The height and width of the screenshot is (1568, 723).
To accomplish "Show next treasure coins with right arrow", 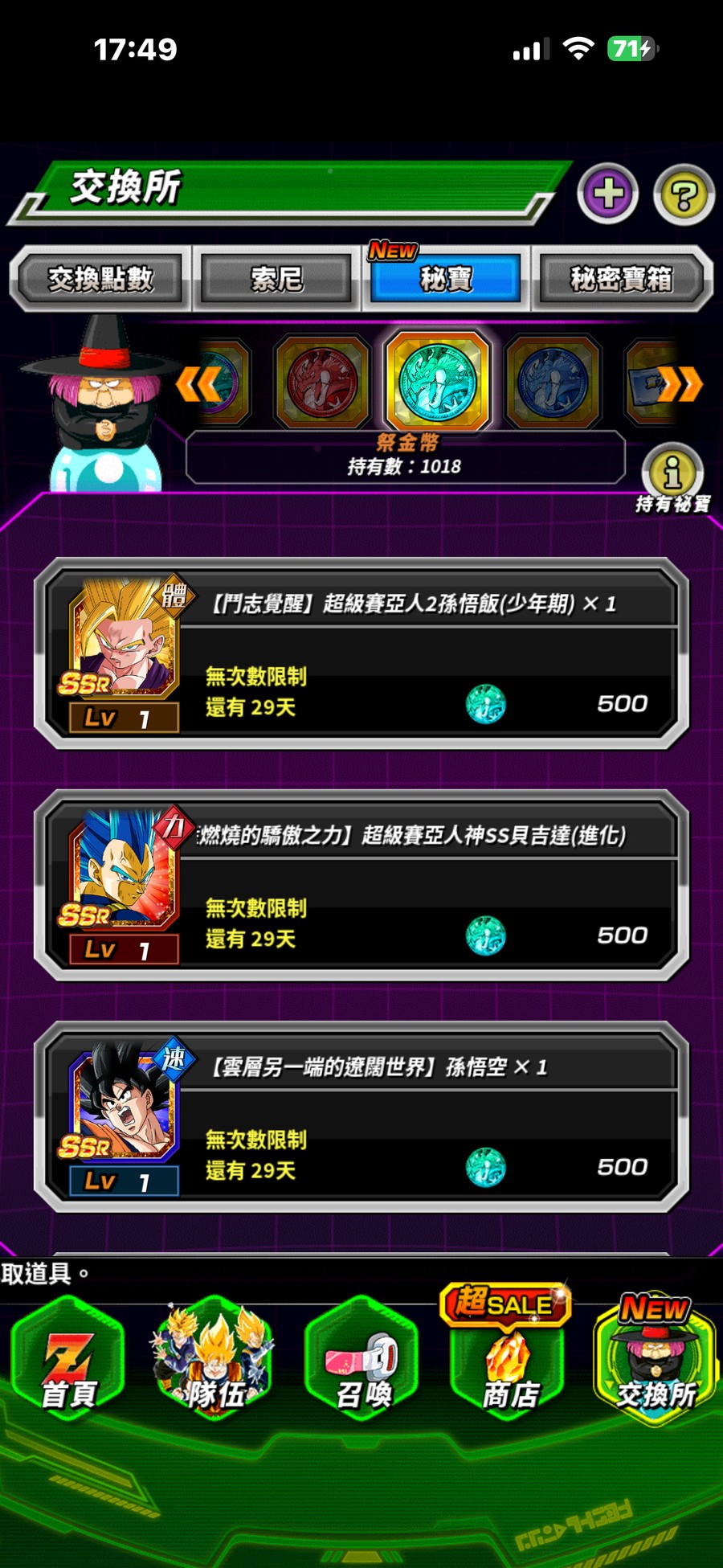I will (680, 384).
